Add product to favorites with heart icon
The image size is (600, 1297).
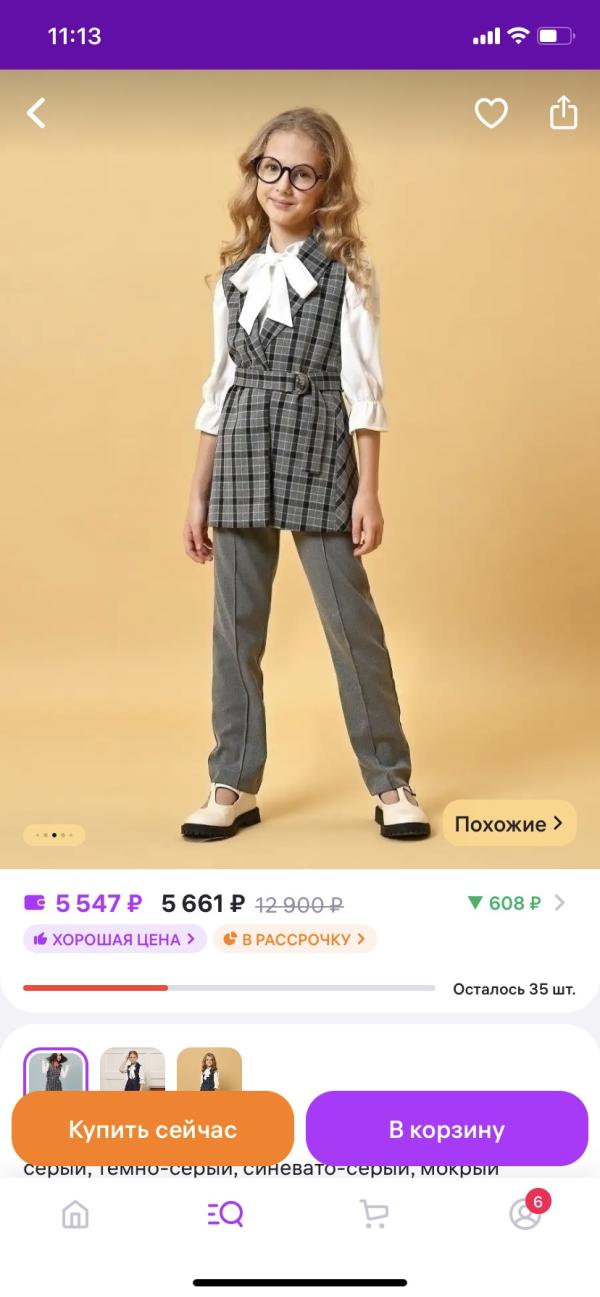pyautogui.click(x=490, y=113)
